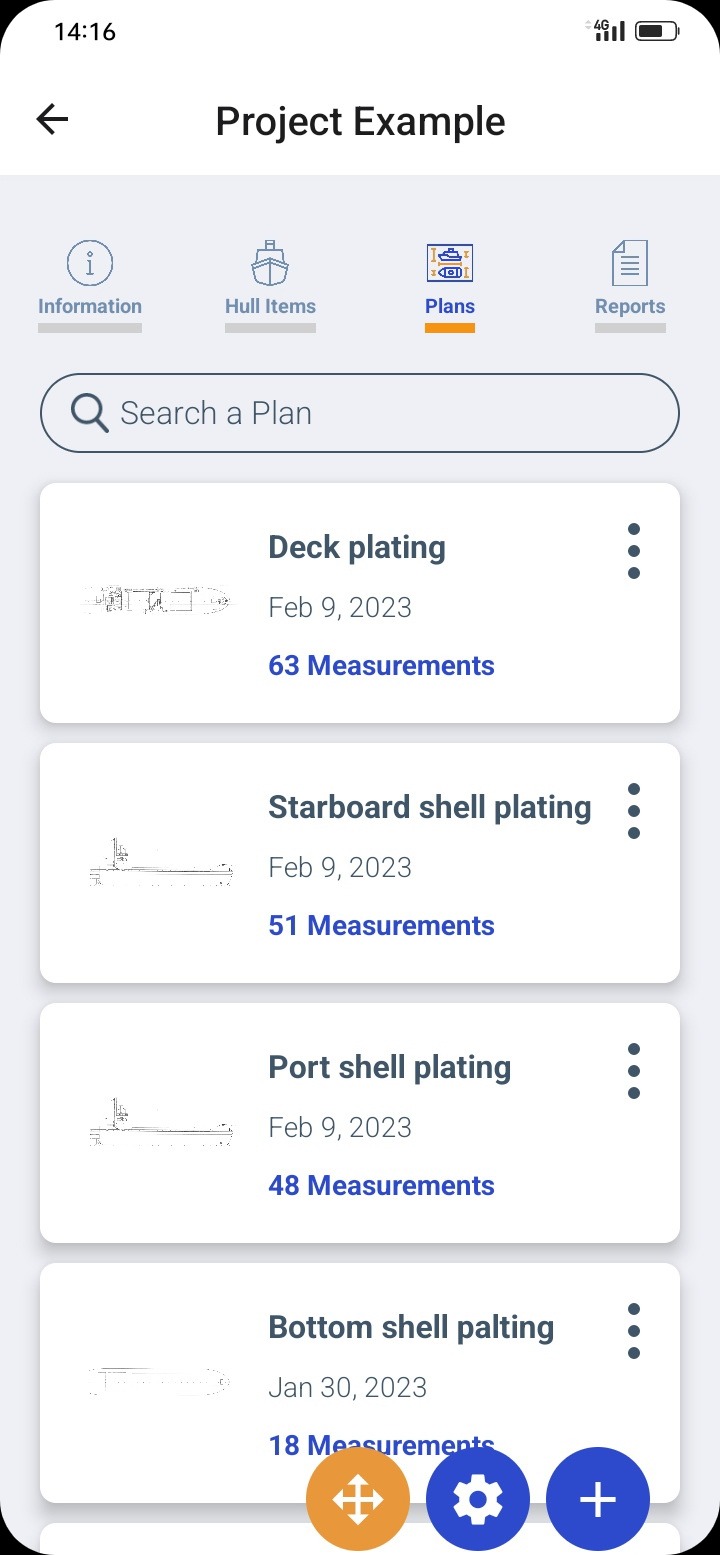Tap the orange move arrows button
Image resolution: width=720 pixels, height=1555 pixels.
(x=358, y=1499)
